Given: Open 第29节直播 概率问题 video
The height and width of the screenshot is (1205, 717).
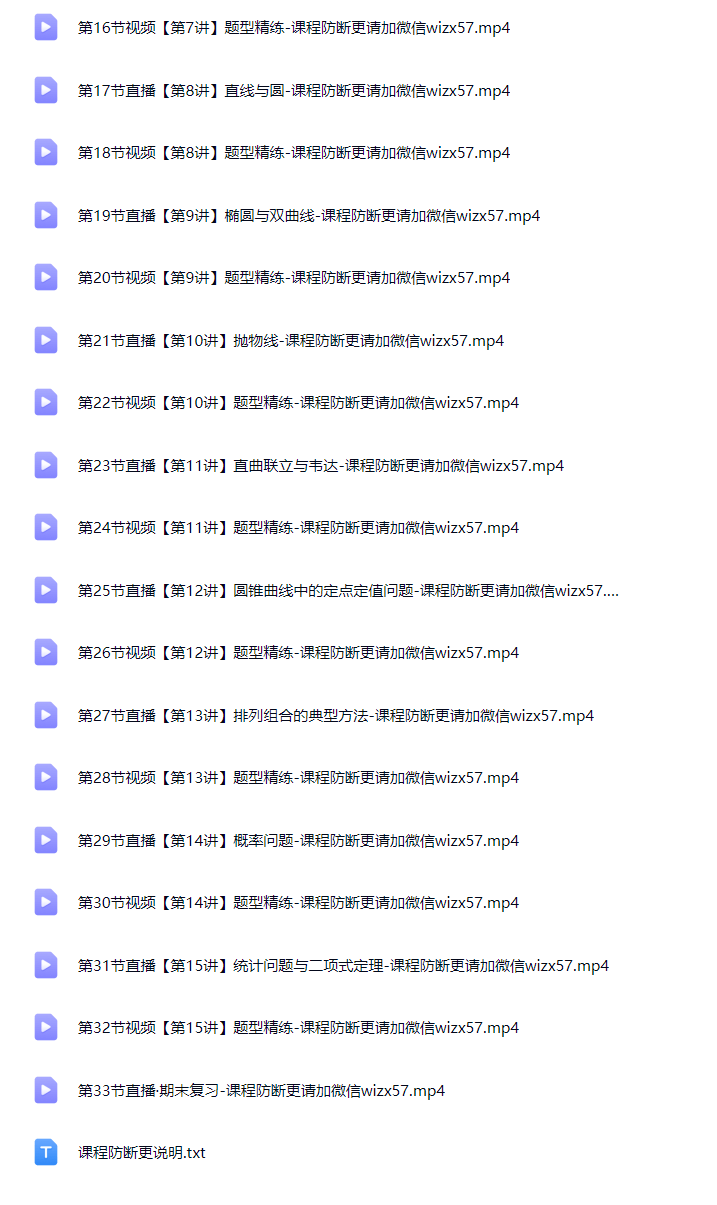Looking at the screenshot, I should coord(299,840).
